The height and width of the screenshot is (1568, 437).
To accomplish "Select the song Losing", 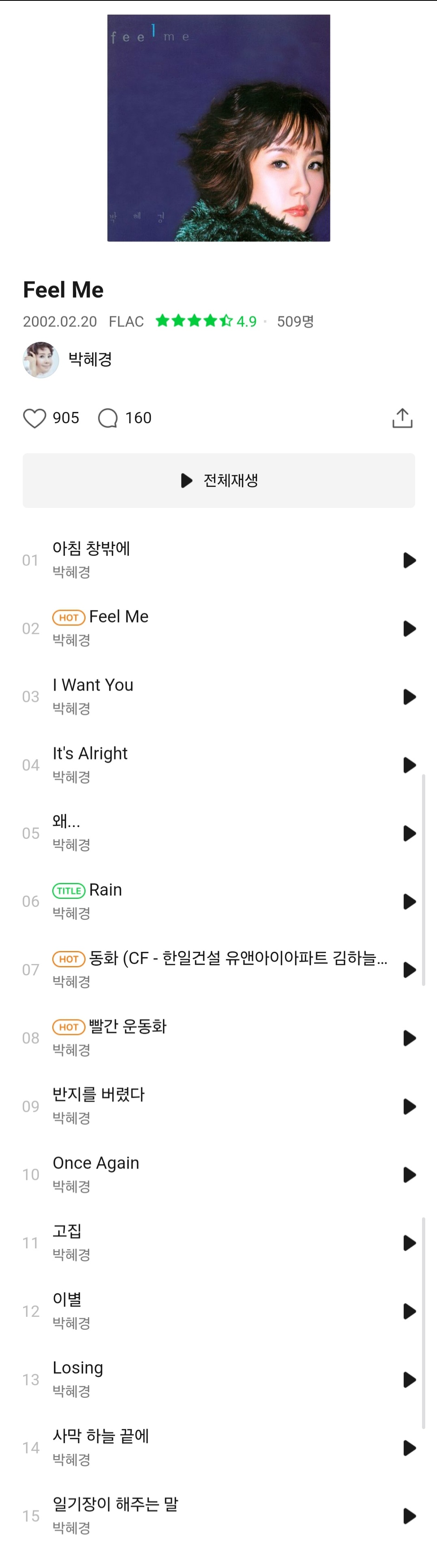I will (x=78, y=1368).
